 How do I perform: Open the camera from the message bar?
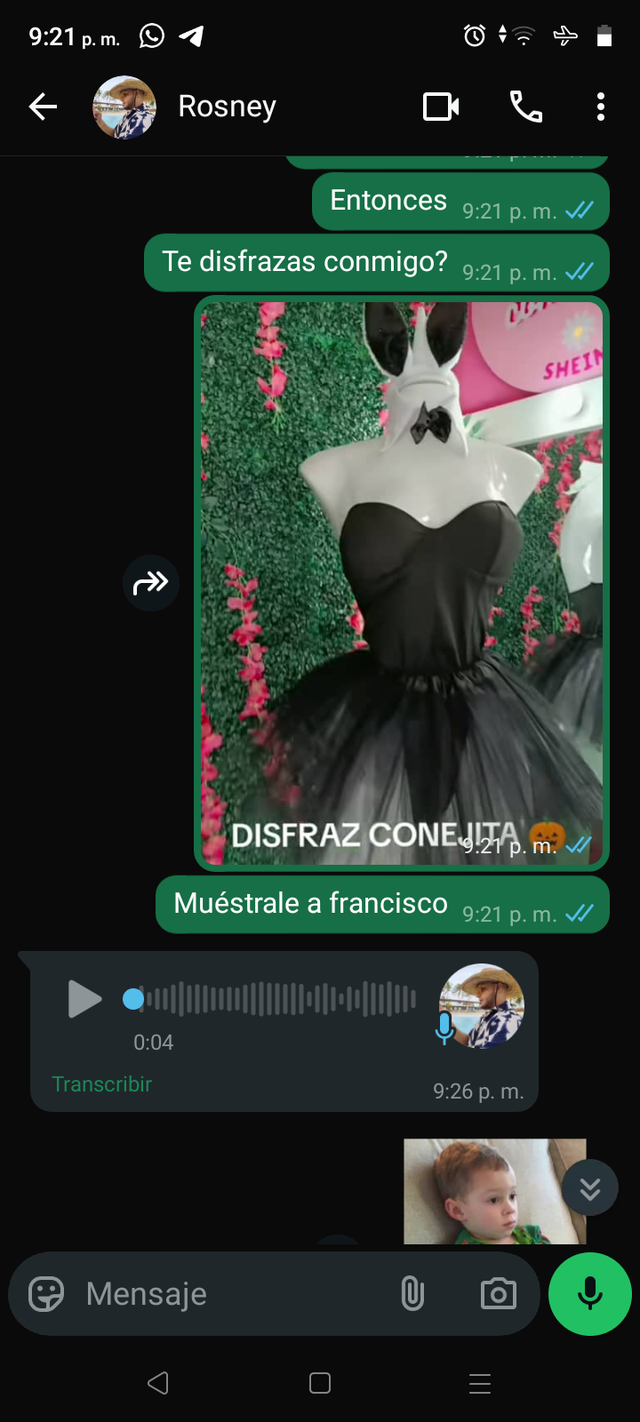tap(498, 1294)
